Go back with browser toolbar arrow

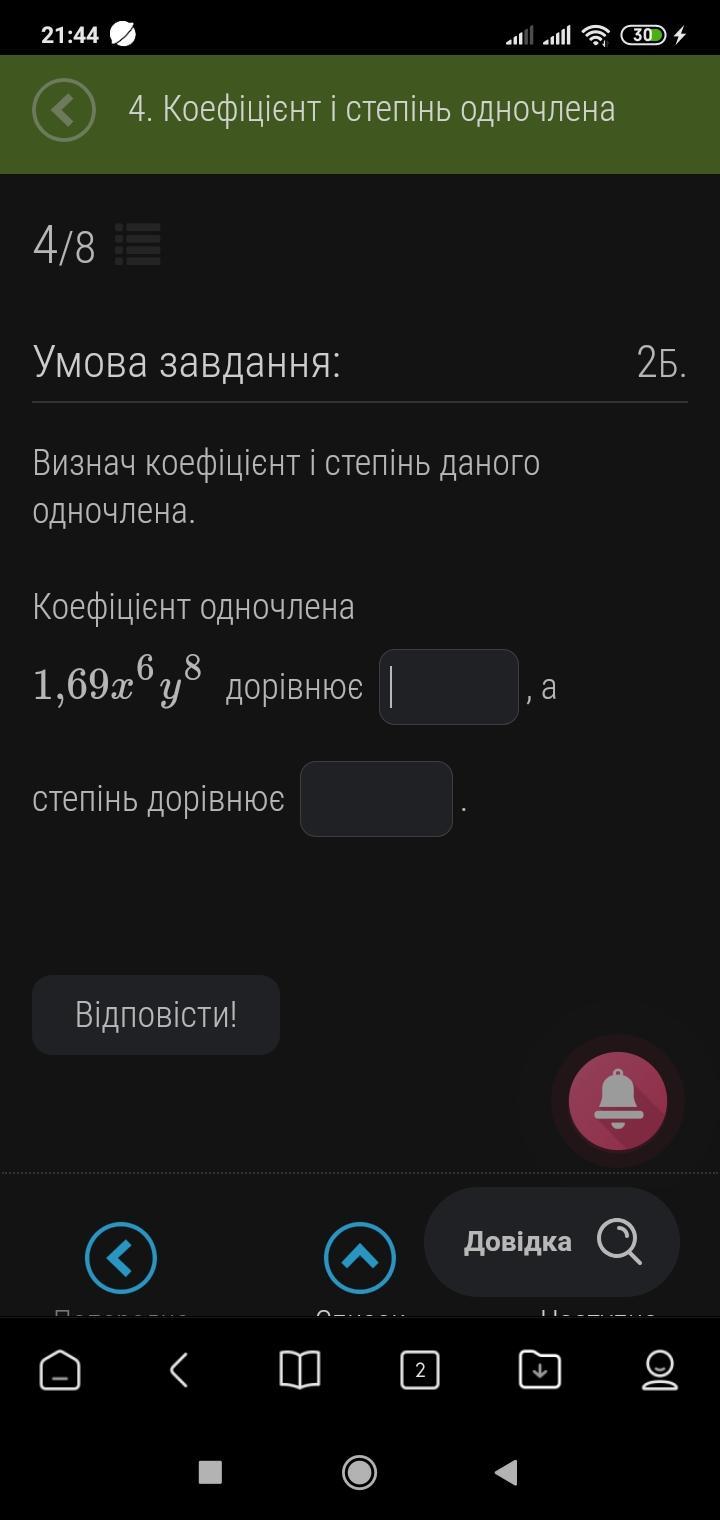click(x=180, y=1370)
